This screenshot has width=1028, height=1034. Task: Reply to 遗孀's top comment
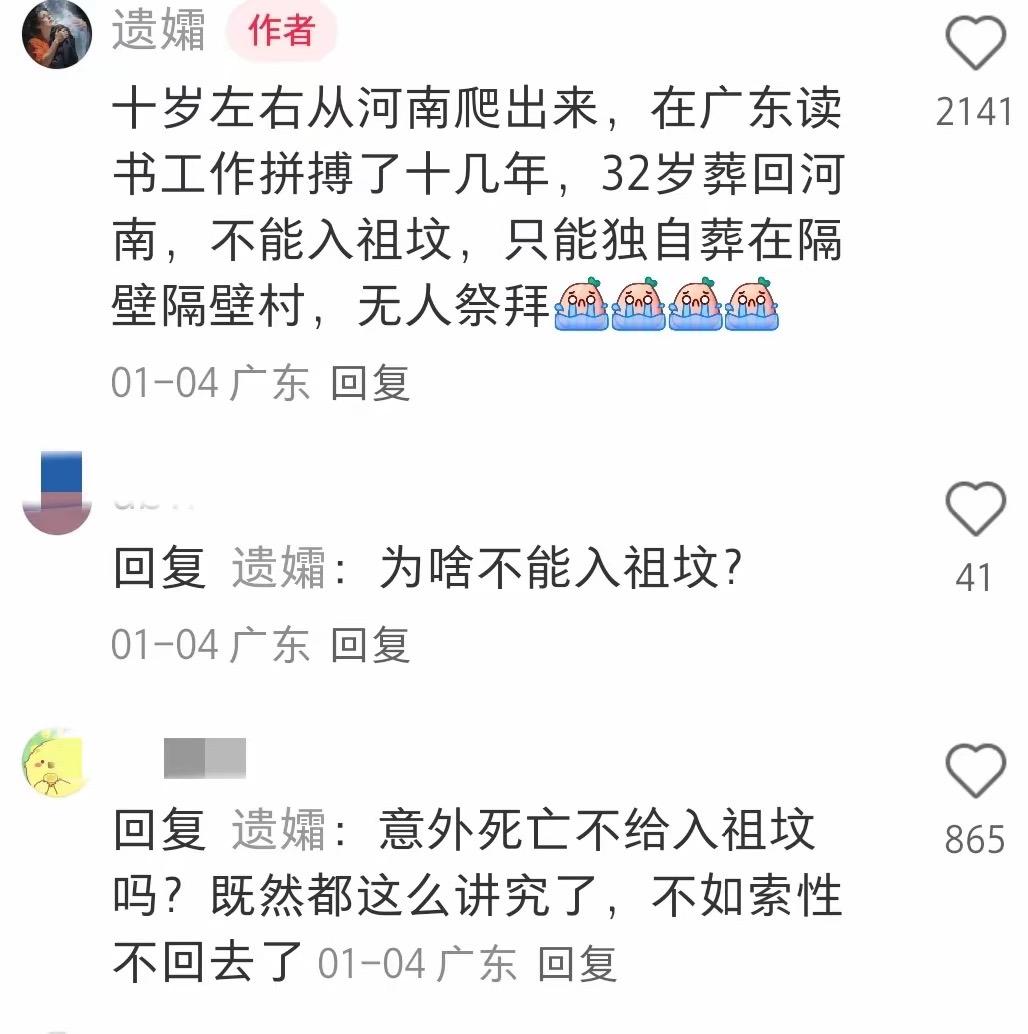pyautogui.click(x=370, y=384)
